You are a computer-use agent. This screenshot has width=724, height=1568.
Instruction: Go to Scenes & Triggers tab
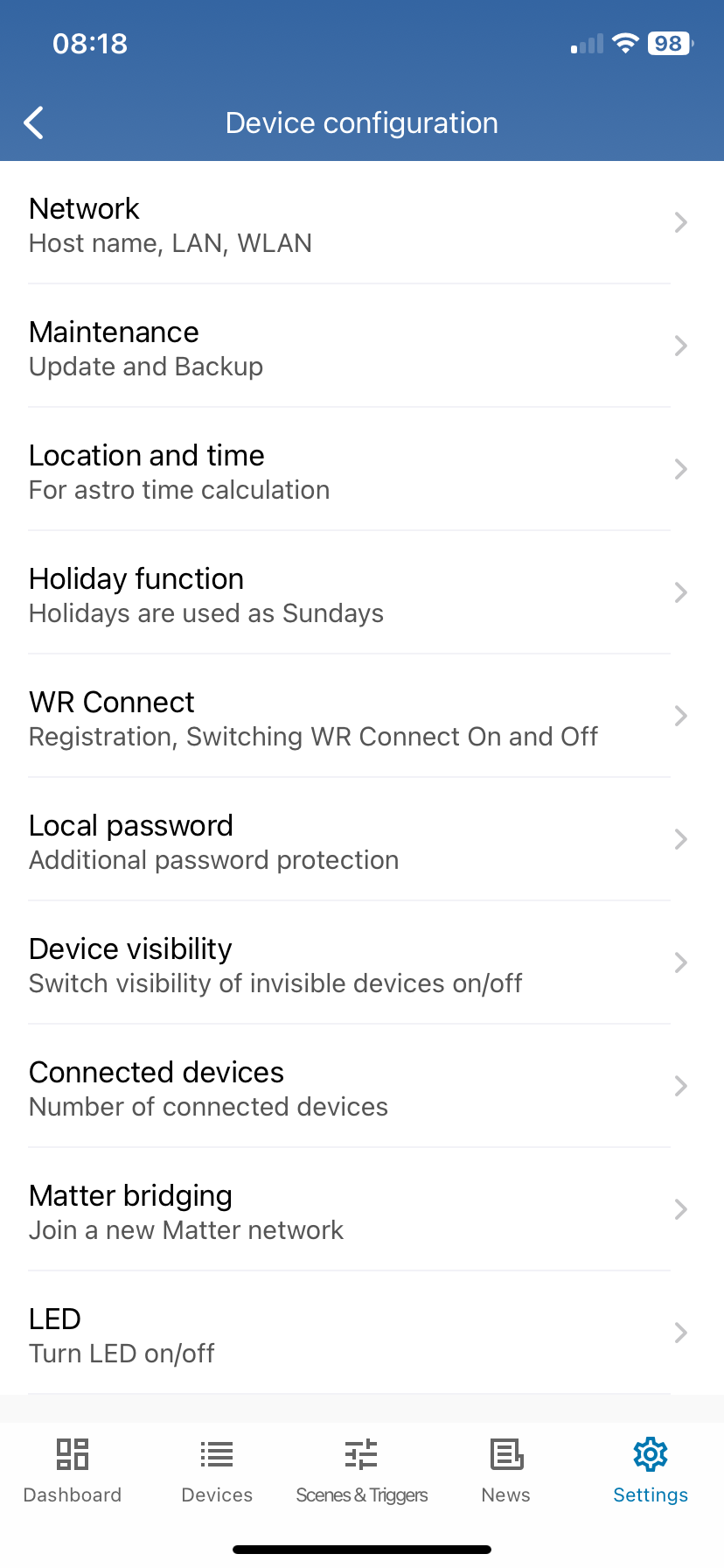362,1470
